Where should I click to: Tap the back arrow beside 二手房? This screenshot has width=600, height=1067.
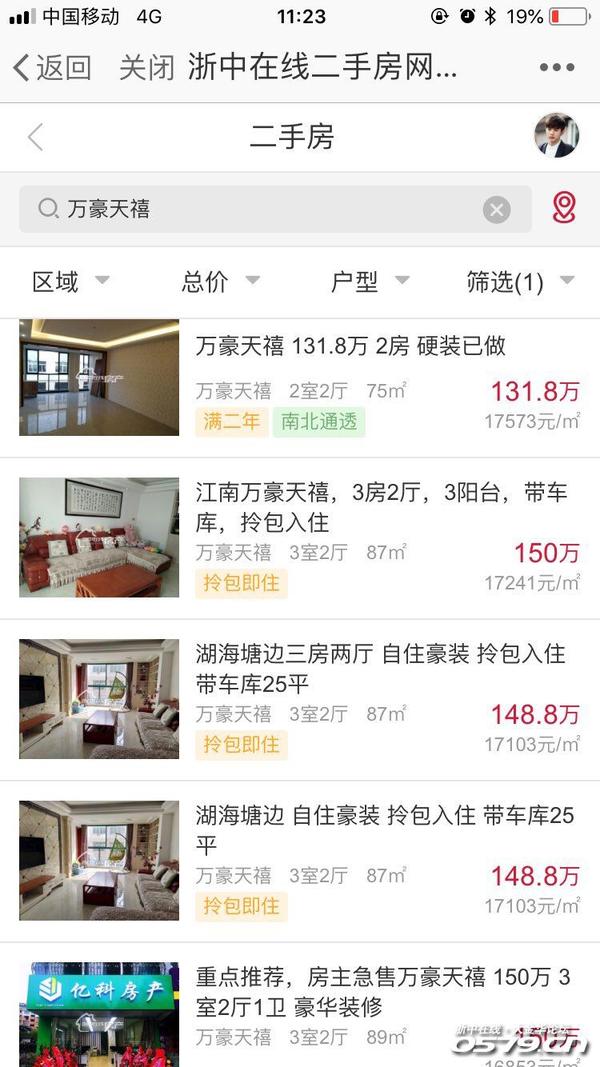(36, 137)
